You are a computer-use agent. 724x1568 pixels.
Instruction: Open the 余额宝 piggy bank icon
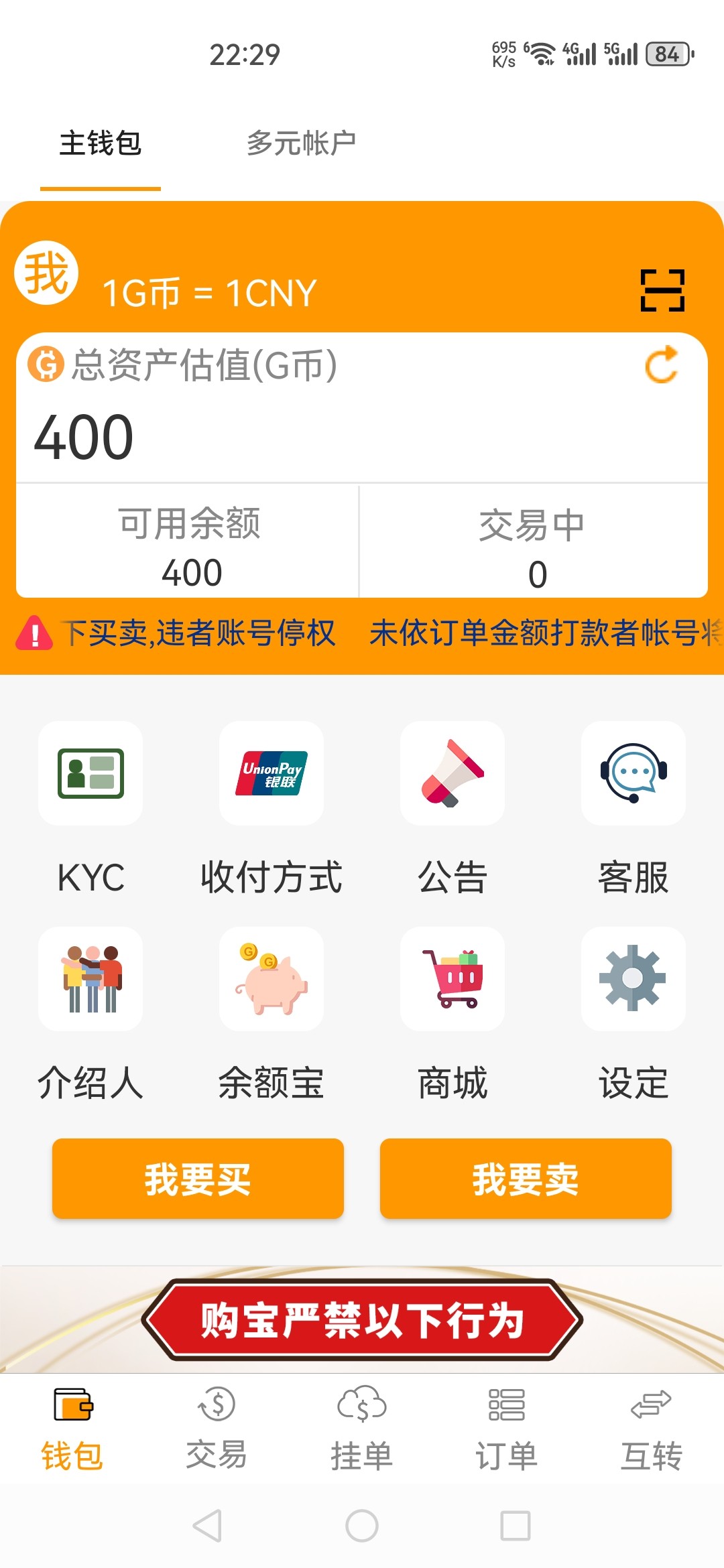[x=271, y=980]
